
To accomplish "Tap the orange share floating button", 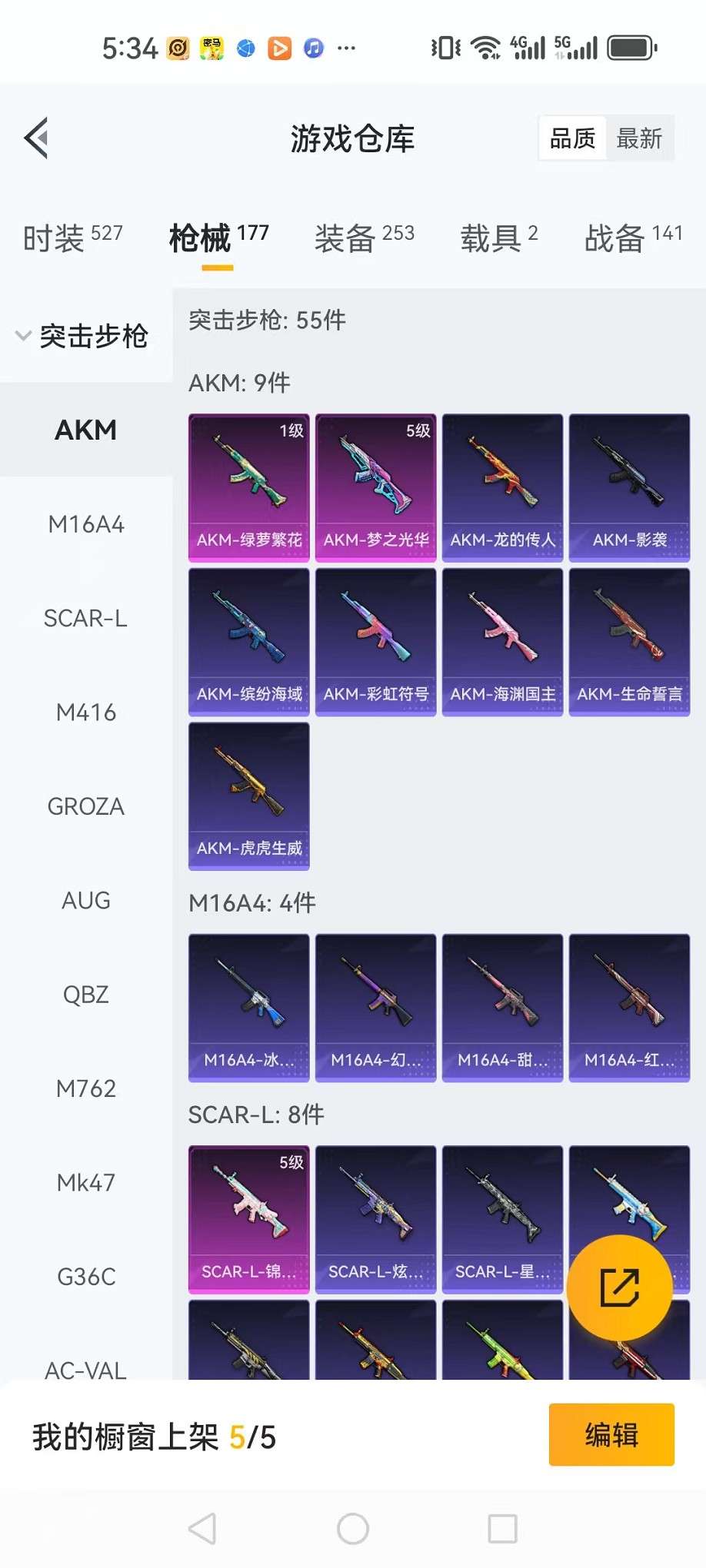I will (620, 1287).
